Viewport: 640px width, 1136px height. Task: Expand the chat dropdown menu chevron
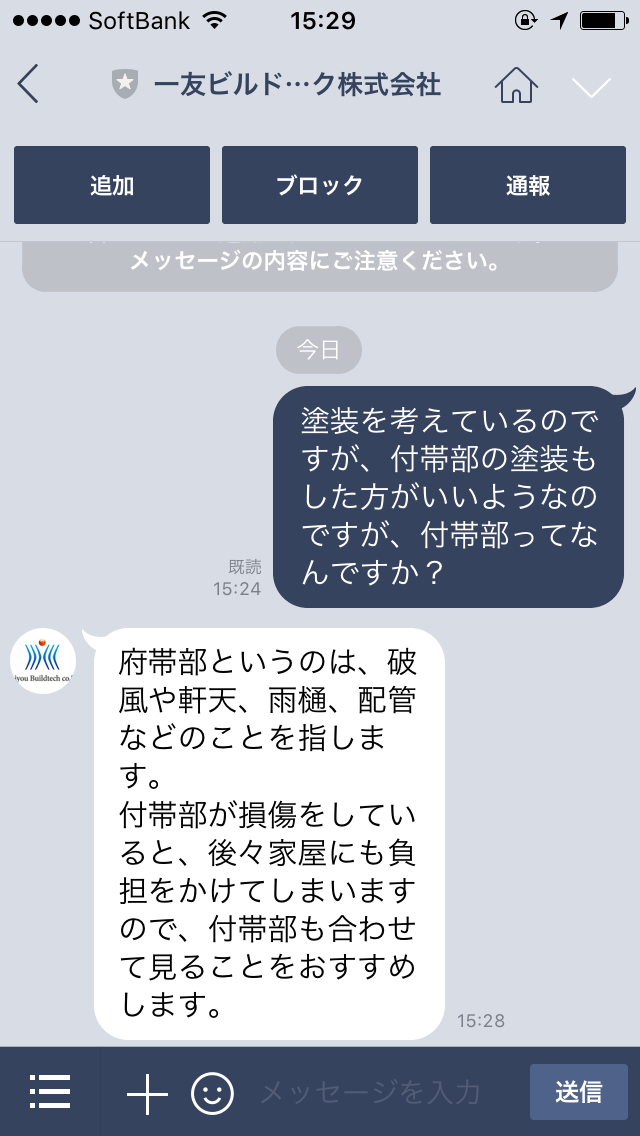591,87
